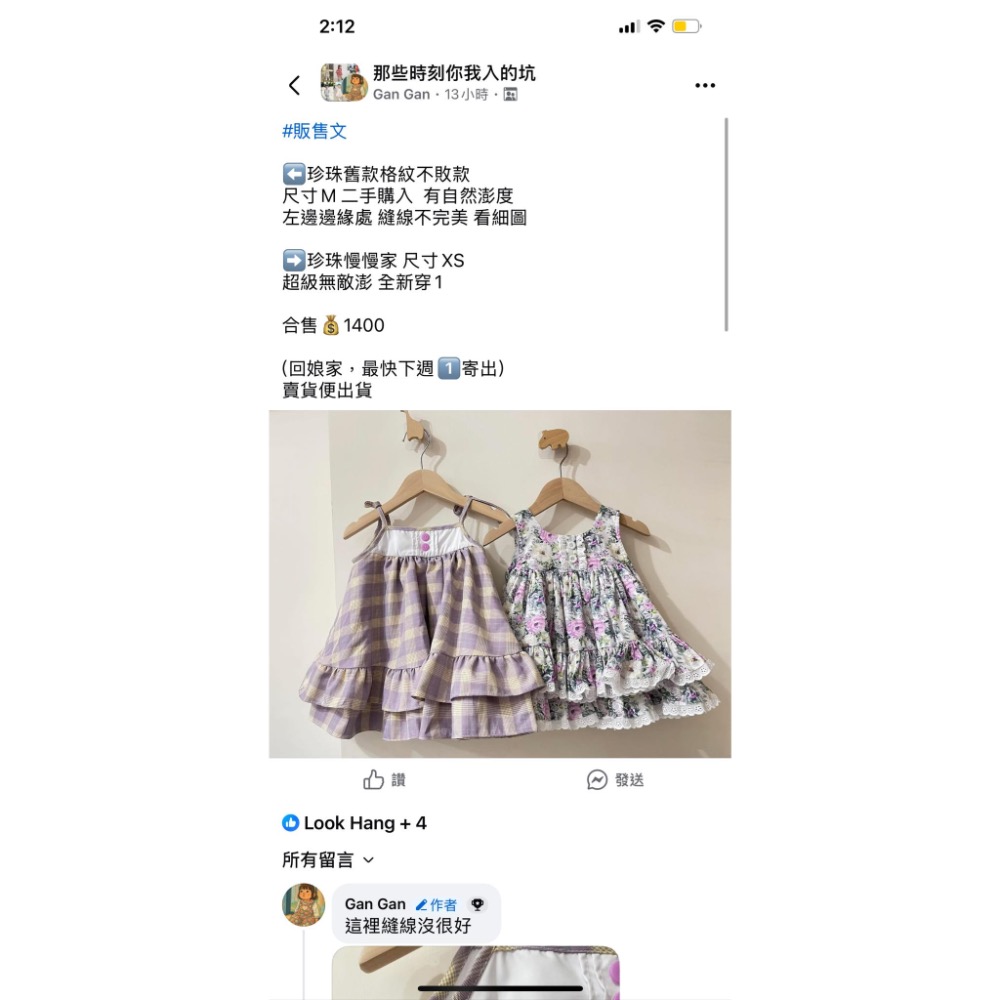
Task: Open the group 那些時刻你我入的坑
Action: pos(454,73)
